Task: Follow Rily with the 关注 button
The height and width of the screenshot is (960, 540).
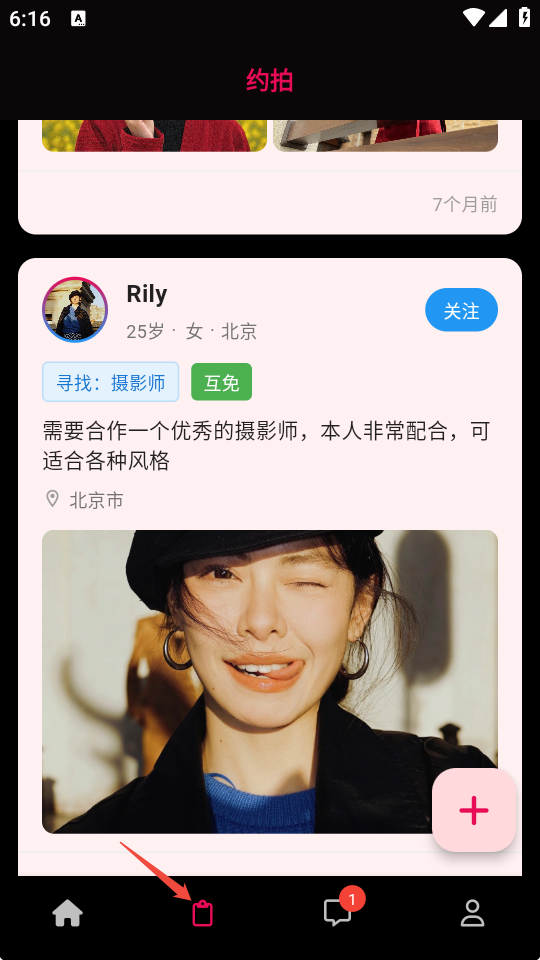Action: coord(461,310)
